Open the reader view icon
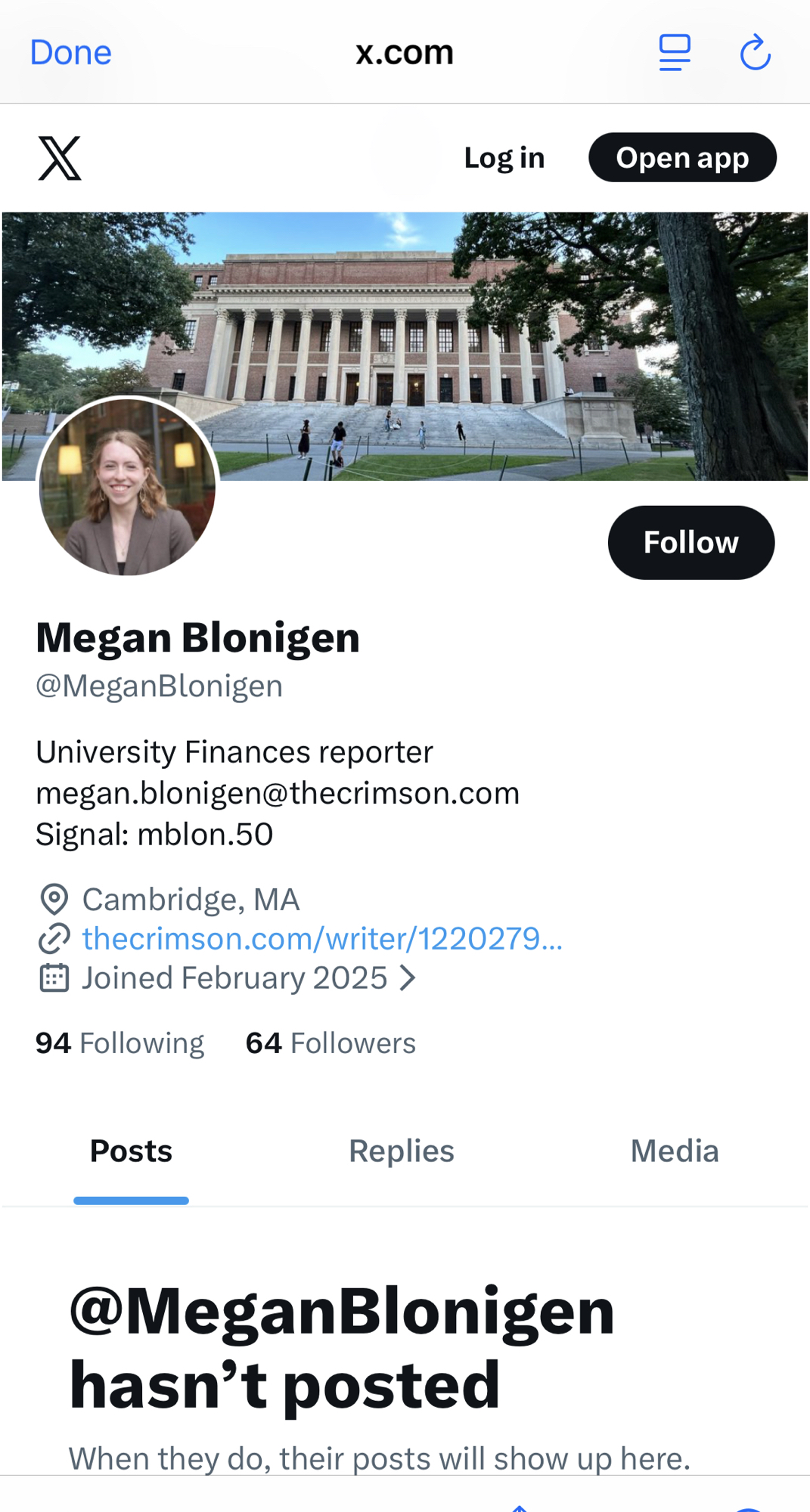810x1512 pixels. point(675,53)
